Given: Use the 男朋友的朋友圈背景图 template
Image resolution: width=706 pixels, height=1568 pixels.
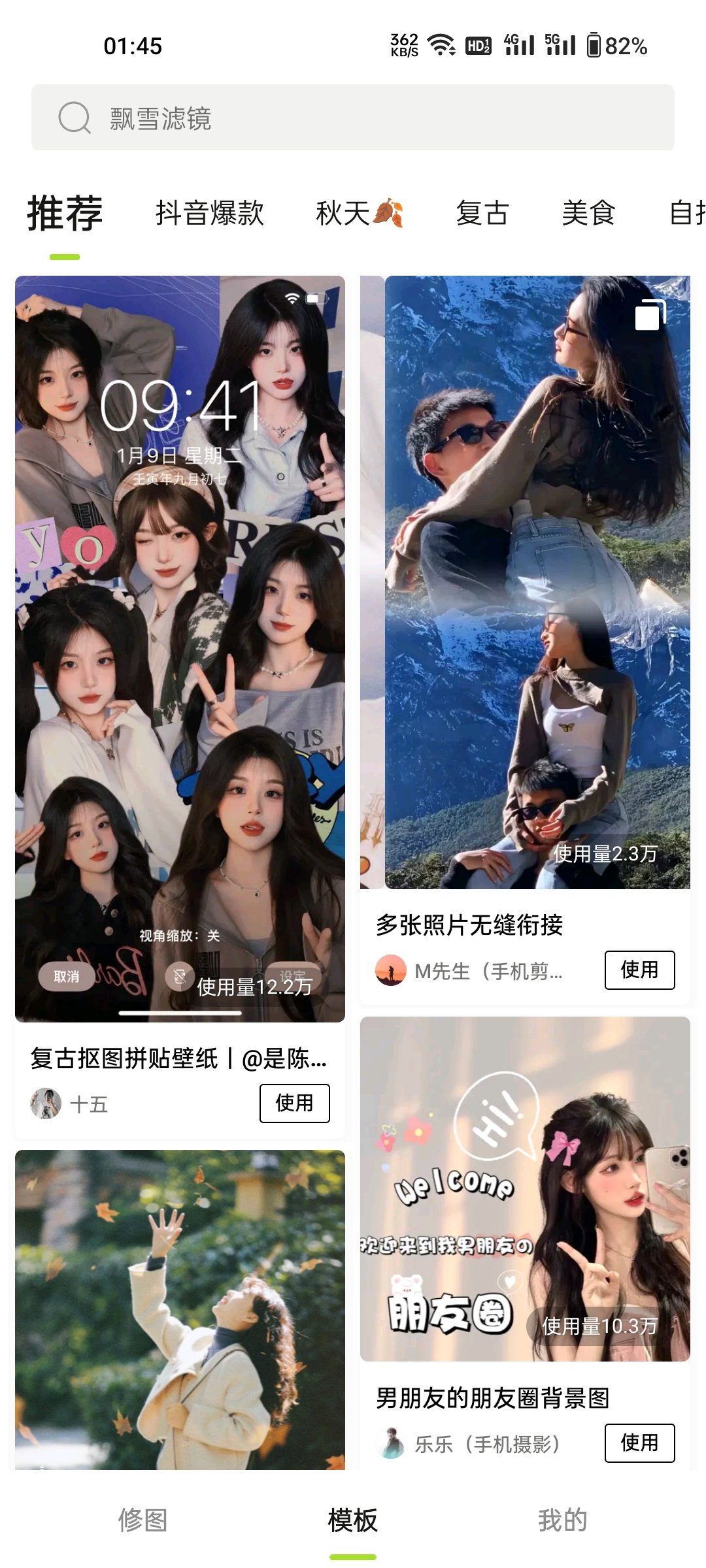Looking at the screenshot, I should 639,1443.
